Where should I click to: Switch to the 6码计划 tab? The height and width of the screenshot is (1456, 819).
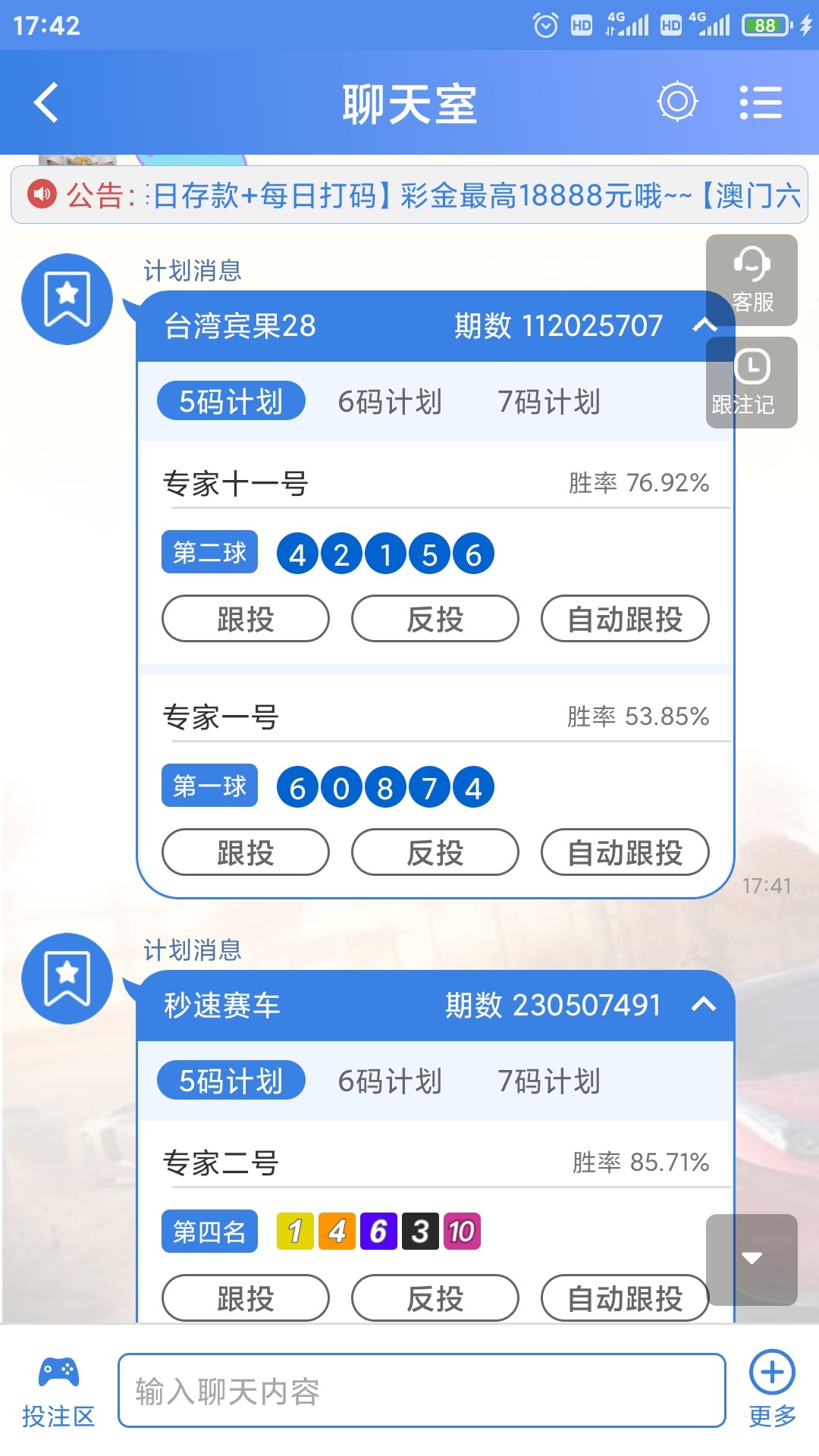[x=391, y=403]
